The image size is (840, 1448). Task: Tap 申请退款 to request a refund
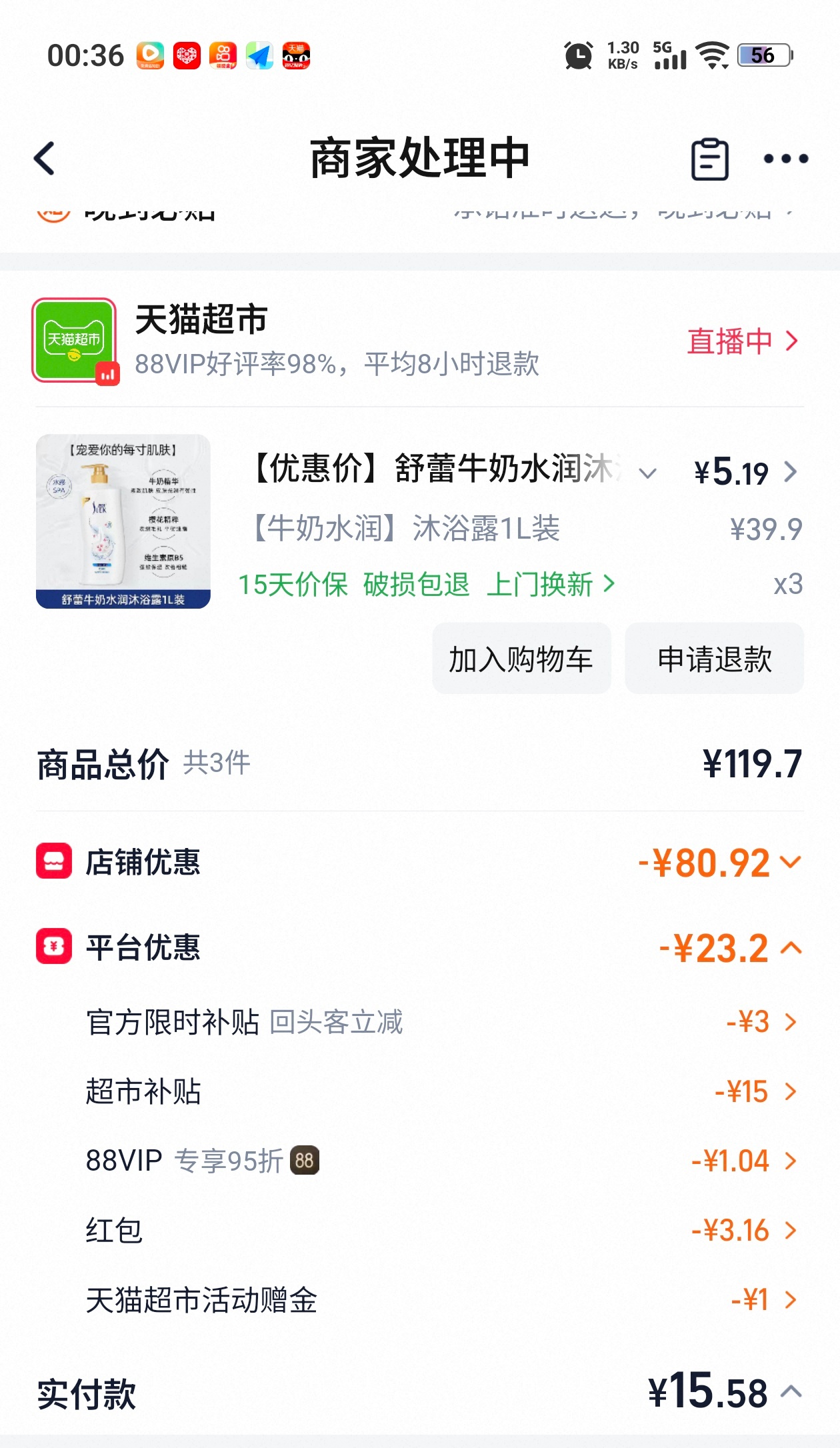714,659
